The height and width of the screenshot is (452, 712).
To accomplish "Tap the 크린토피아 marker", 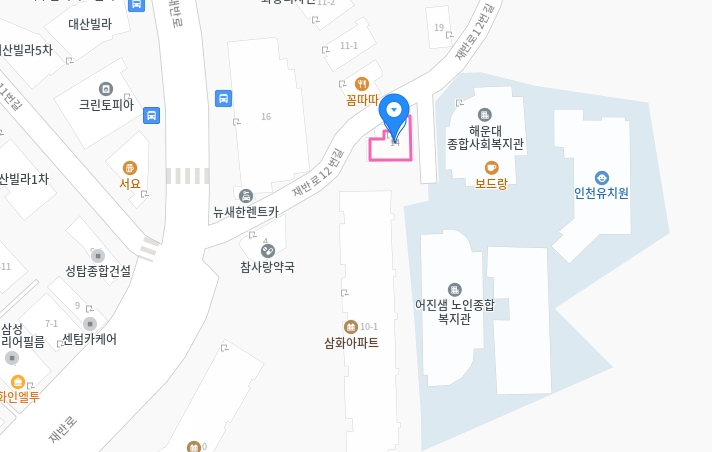I will [x=106, y=89].
